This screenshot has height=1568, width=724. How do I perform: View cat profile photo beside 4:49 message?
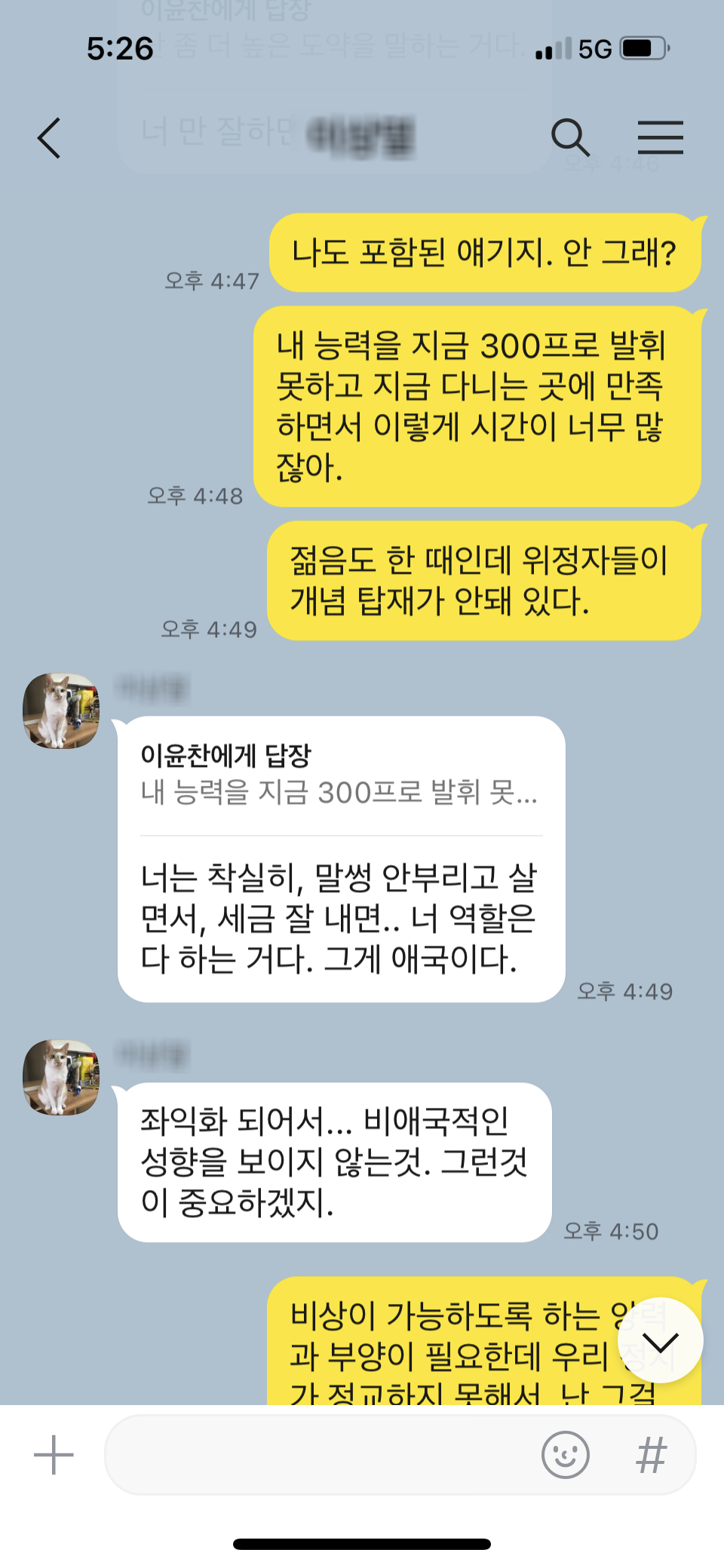pos(61,711)
